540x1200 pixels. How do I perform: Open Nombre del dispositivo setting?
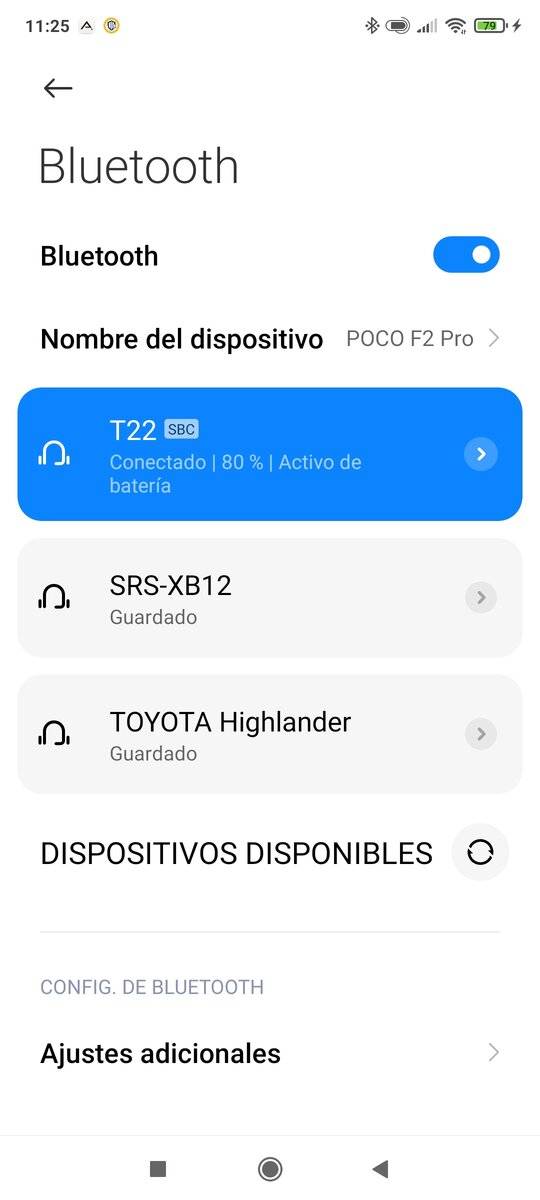click(270, 339)
